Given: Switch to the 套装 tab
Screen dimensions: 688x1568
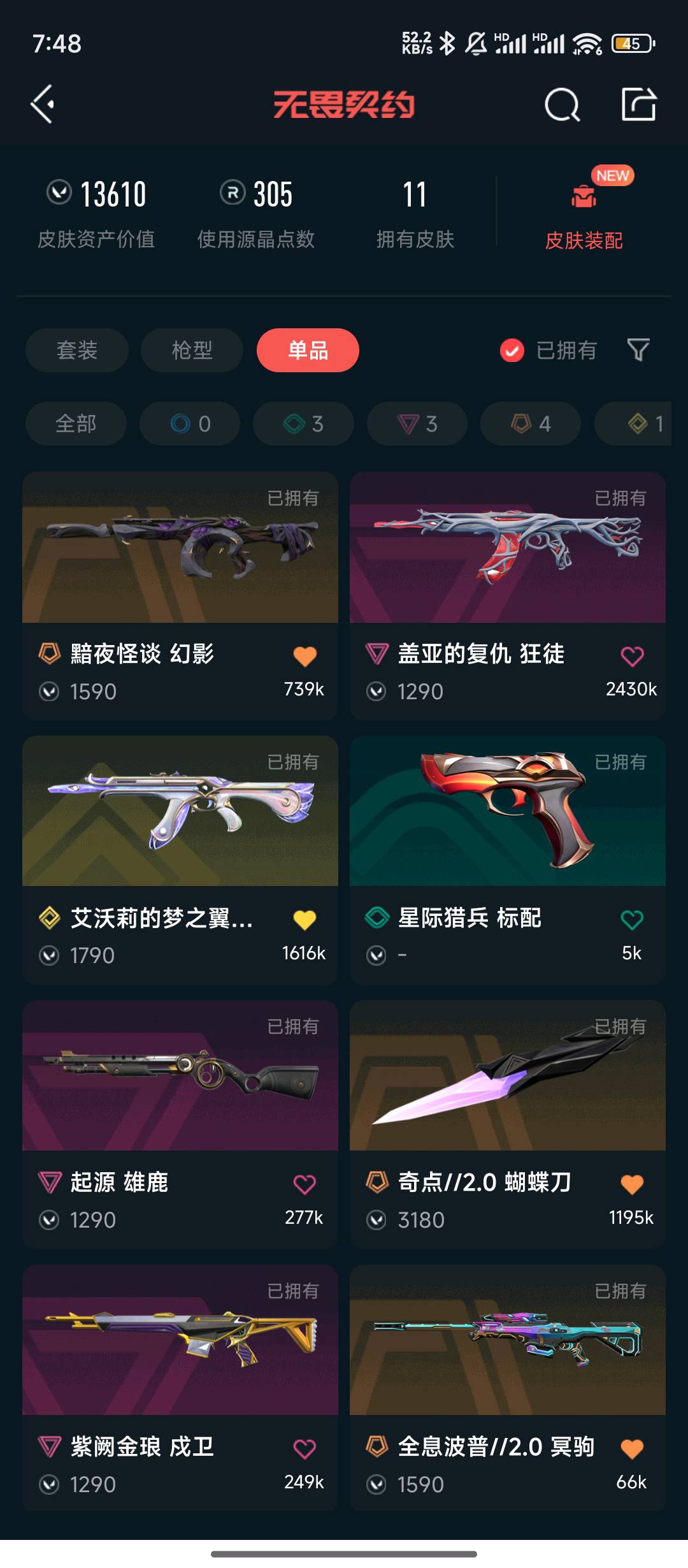Looking at the screenshot, I should coord(77,350).
